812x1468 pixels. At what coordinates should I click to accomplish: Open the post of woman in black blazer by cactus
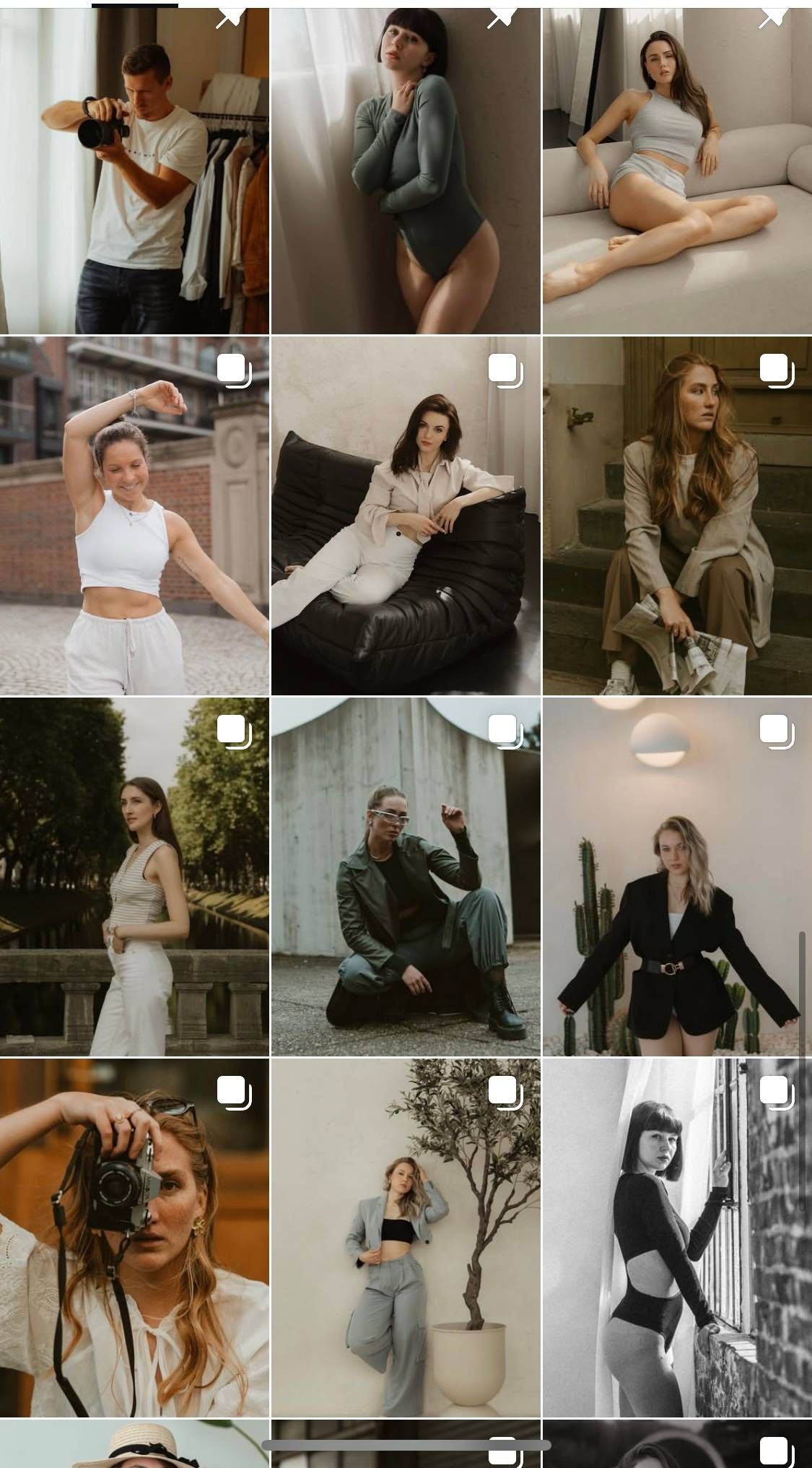[677, 877]
